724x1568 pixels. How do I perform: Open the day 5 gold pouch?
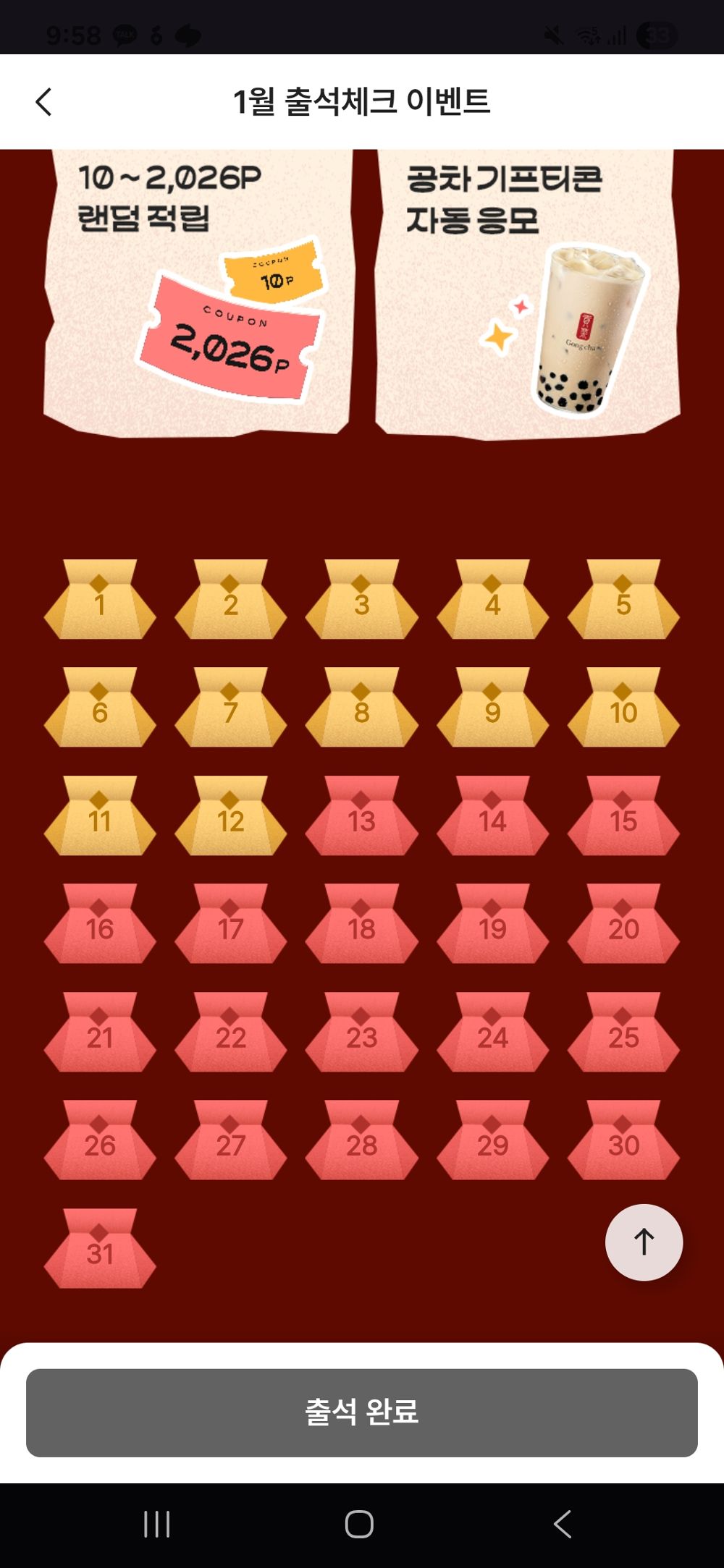[x=623, y=601]
